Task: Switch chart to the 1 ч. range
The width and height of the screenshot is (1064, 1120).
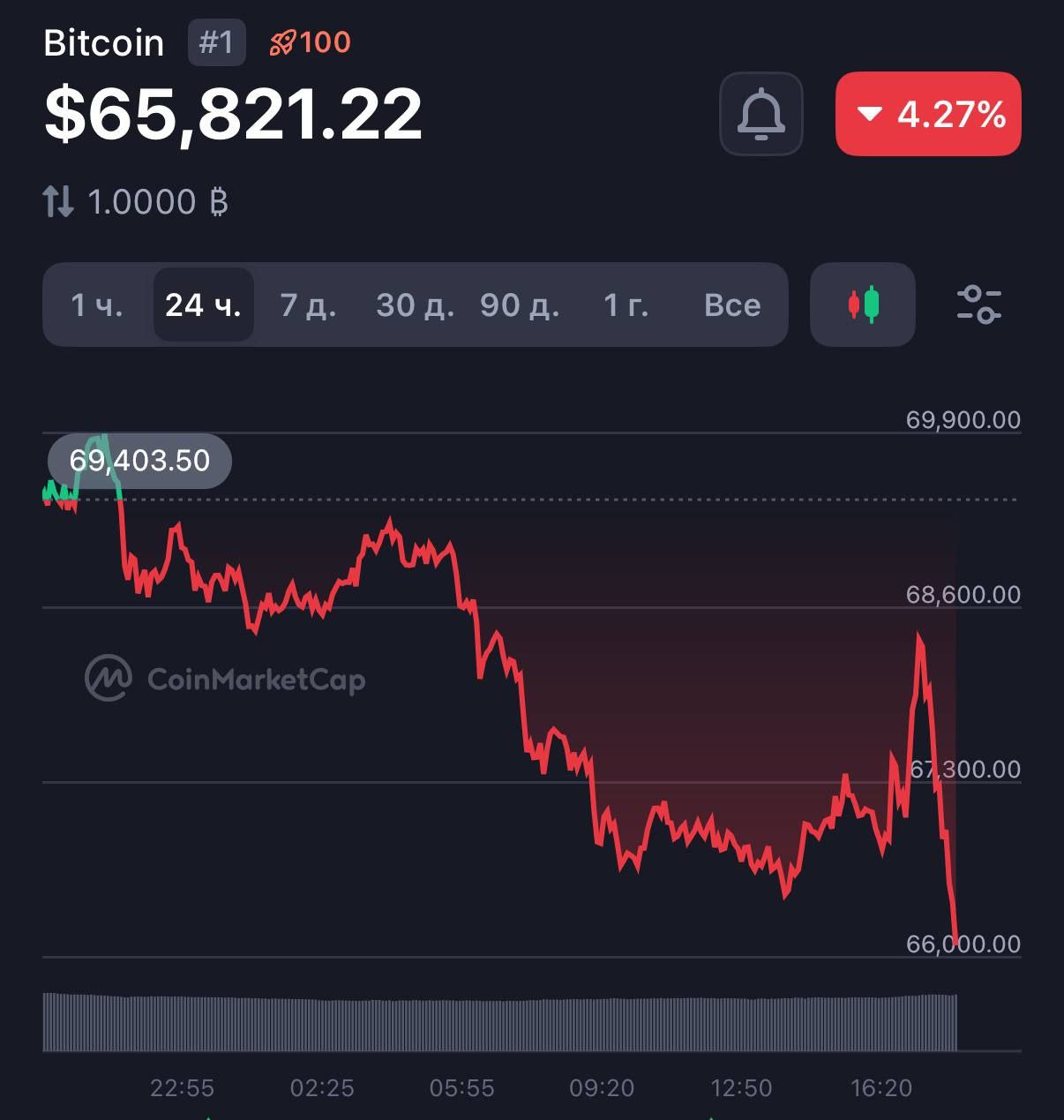Action: [97, 305]
